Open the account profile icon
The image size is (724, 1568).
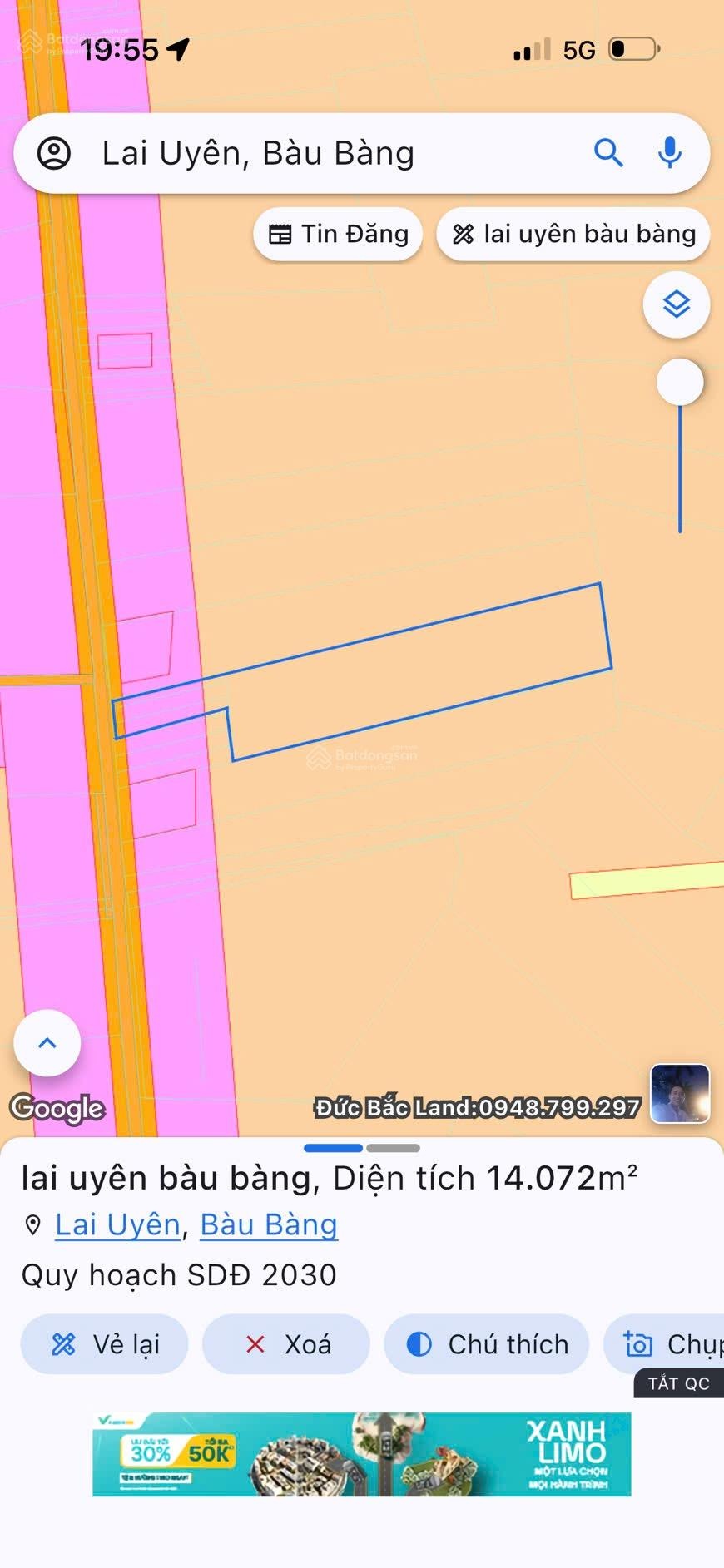(54, 154)
